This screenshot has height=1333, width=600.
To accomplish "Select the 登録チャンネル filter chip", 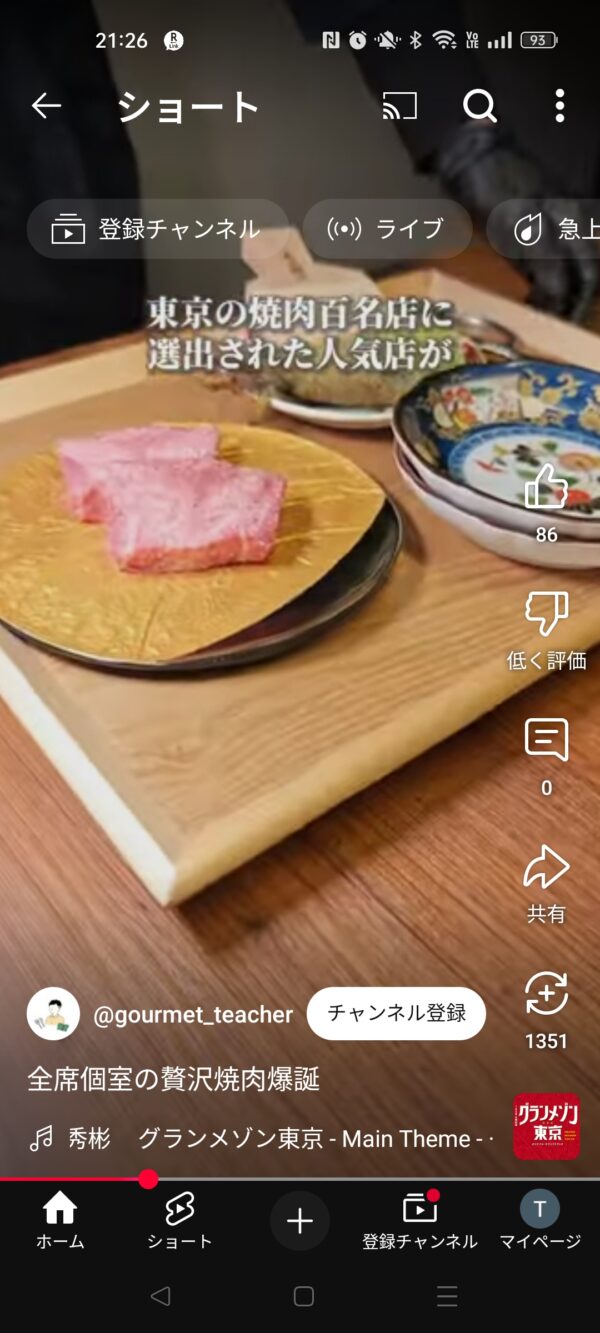I will (x=157, y=229).
